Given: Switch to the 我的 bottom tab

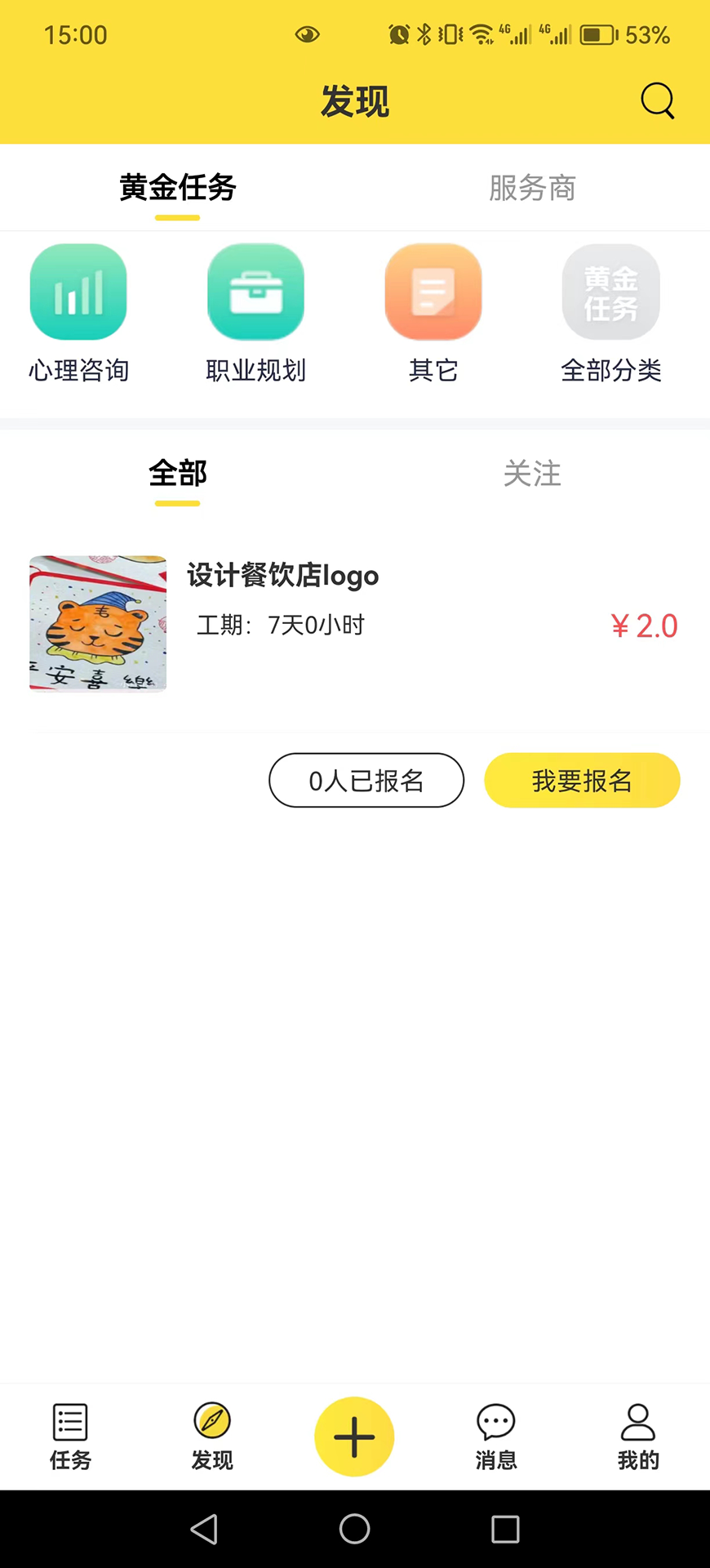Looking at the screenshot, I should coord(638,1437).
